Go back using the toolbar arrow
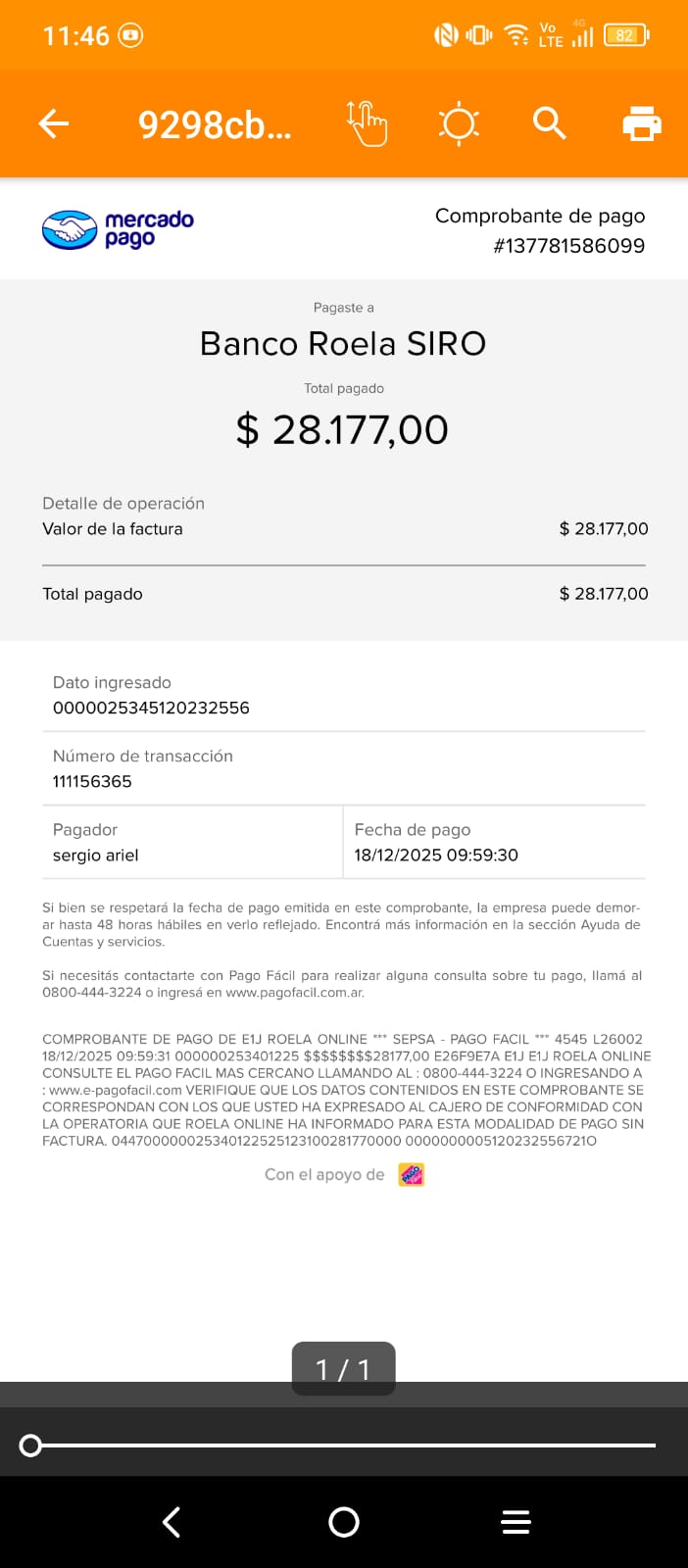 [x=54, y=123]
